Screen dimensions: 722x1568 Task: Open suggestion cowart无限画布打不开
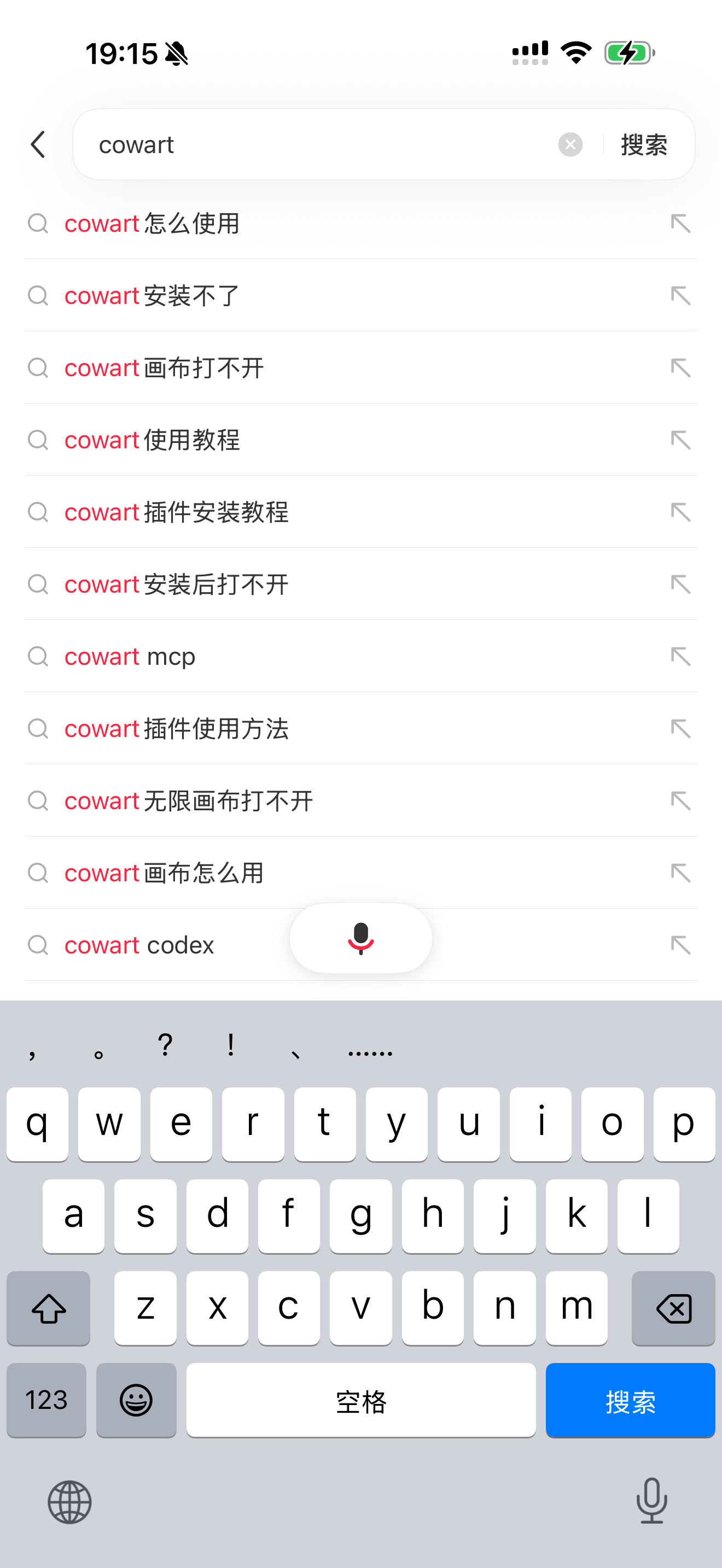361,800
